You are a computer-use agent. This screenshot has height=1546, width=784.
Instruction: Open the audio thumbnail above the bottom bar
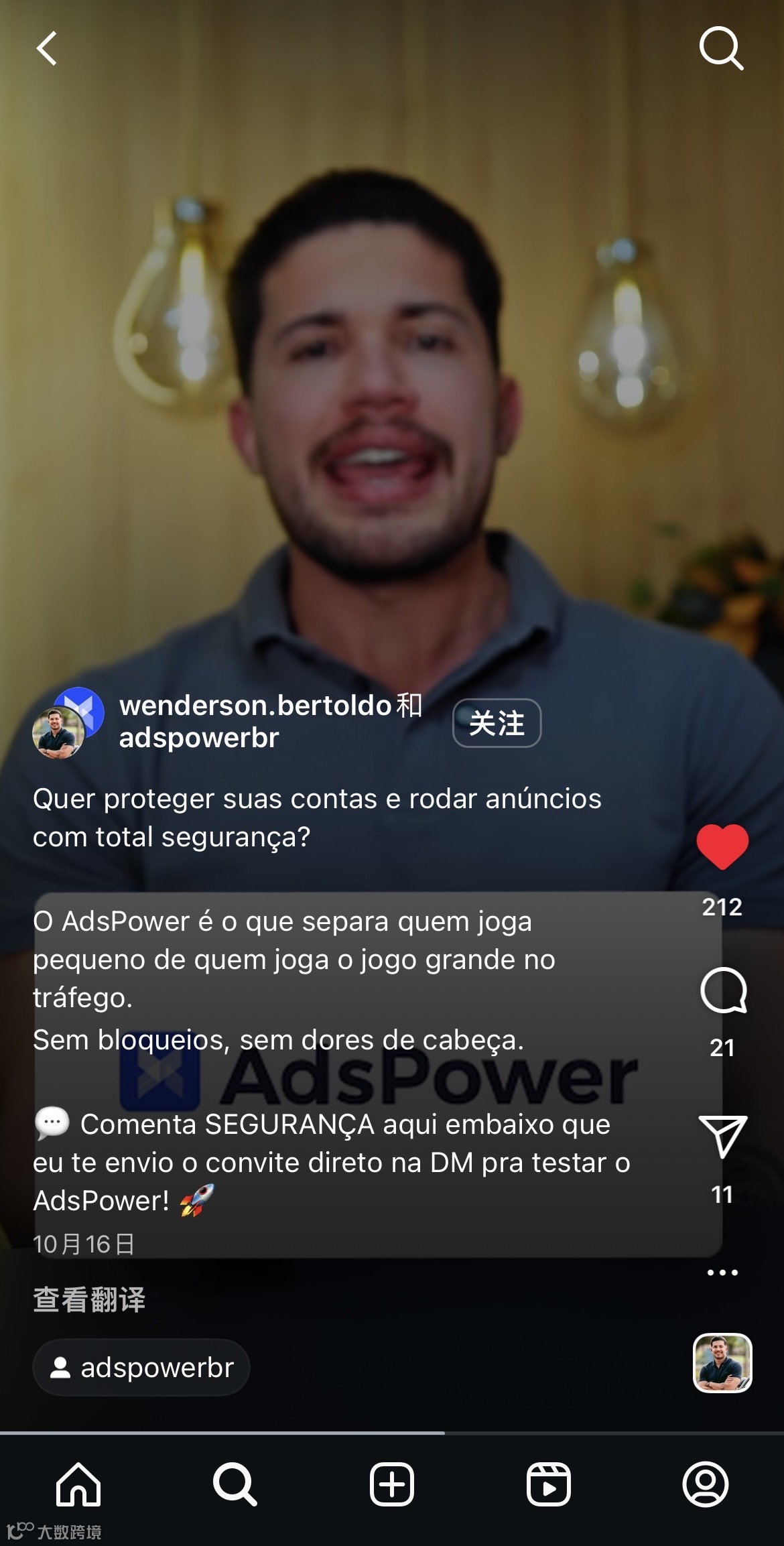point(722,1363)
